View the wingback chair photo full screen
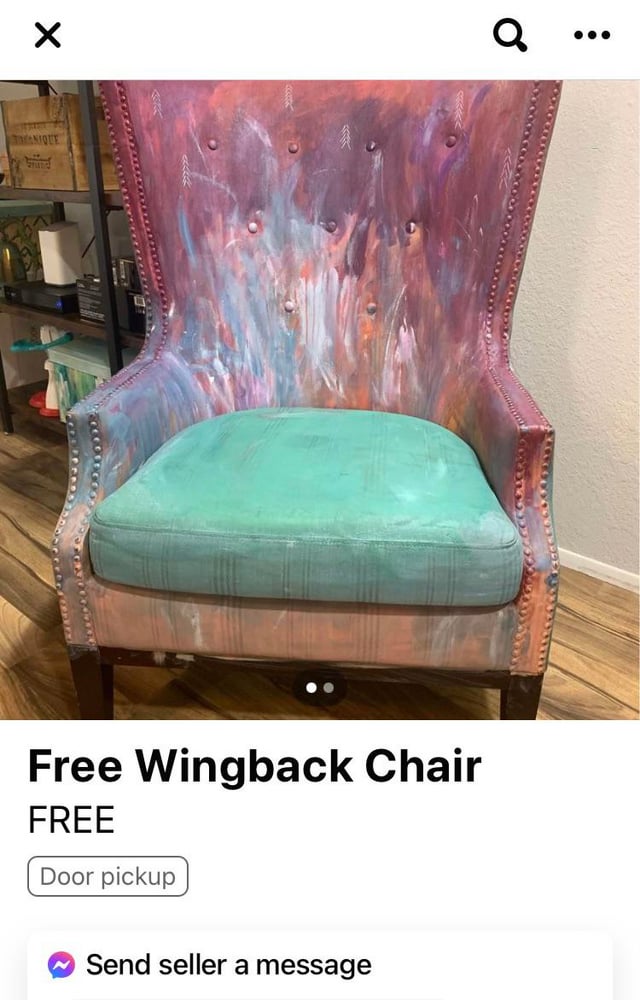This screenshot has height=1000, width=640. 320,400
